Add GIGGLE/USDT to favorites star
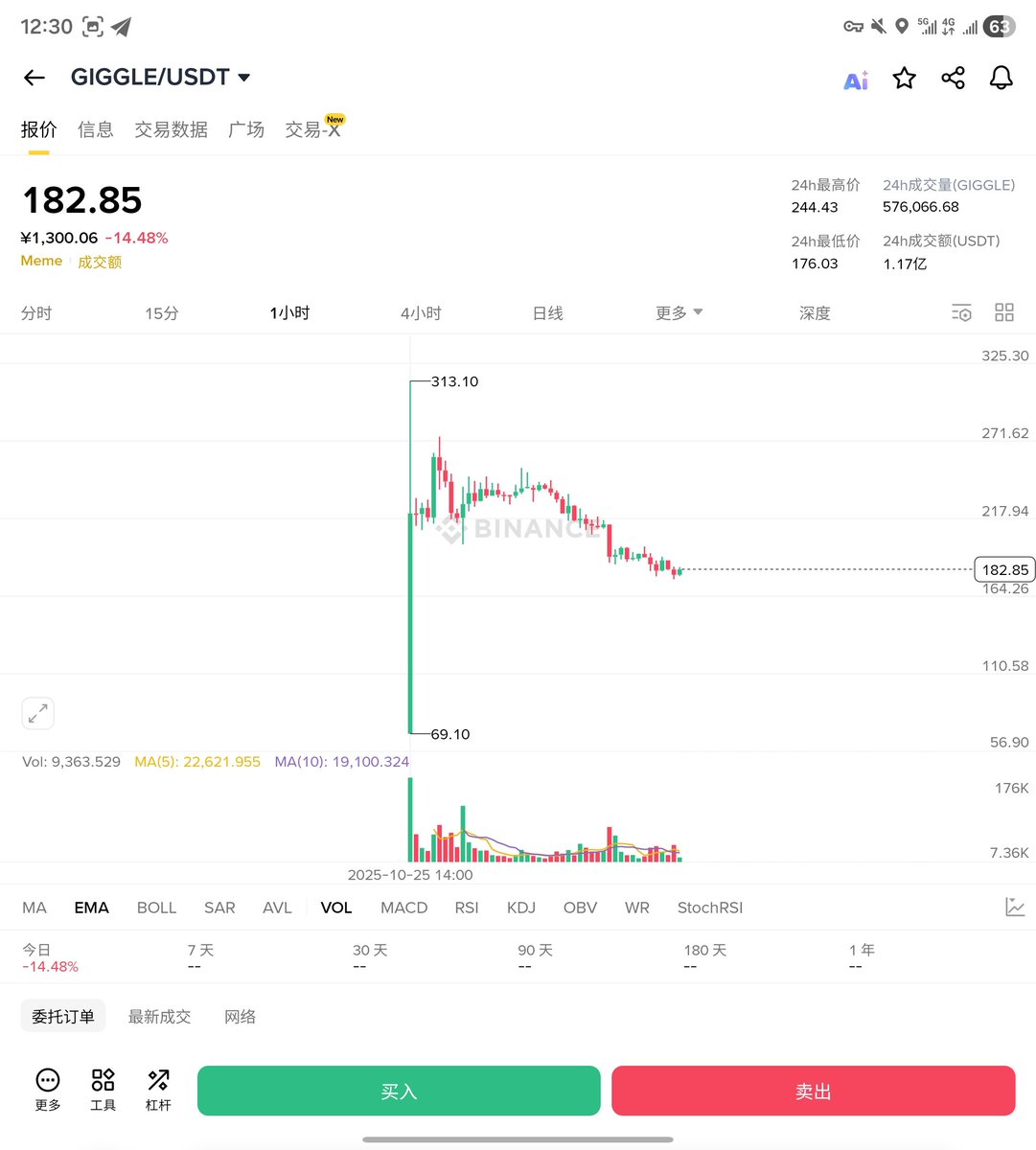This screenshot has width=1036, height=1150. (904, 79)
